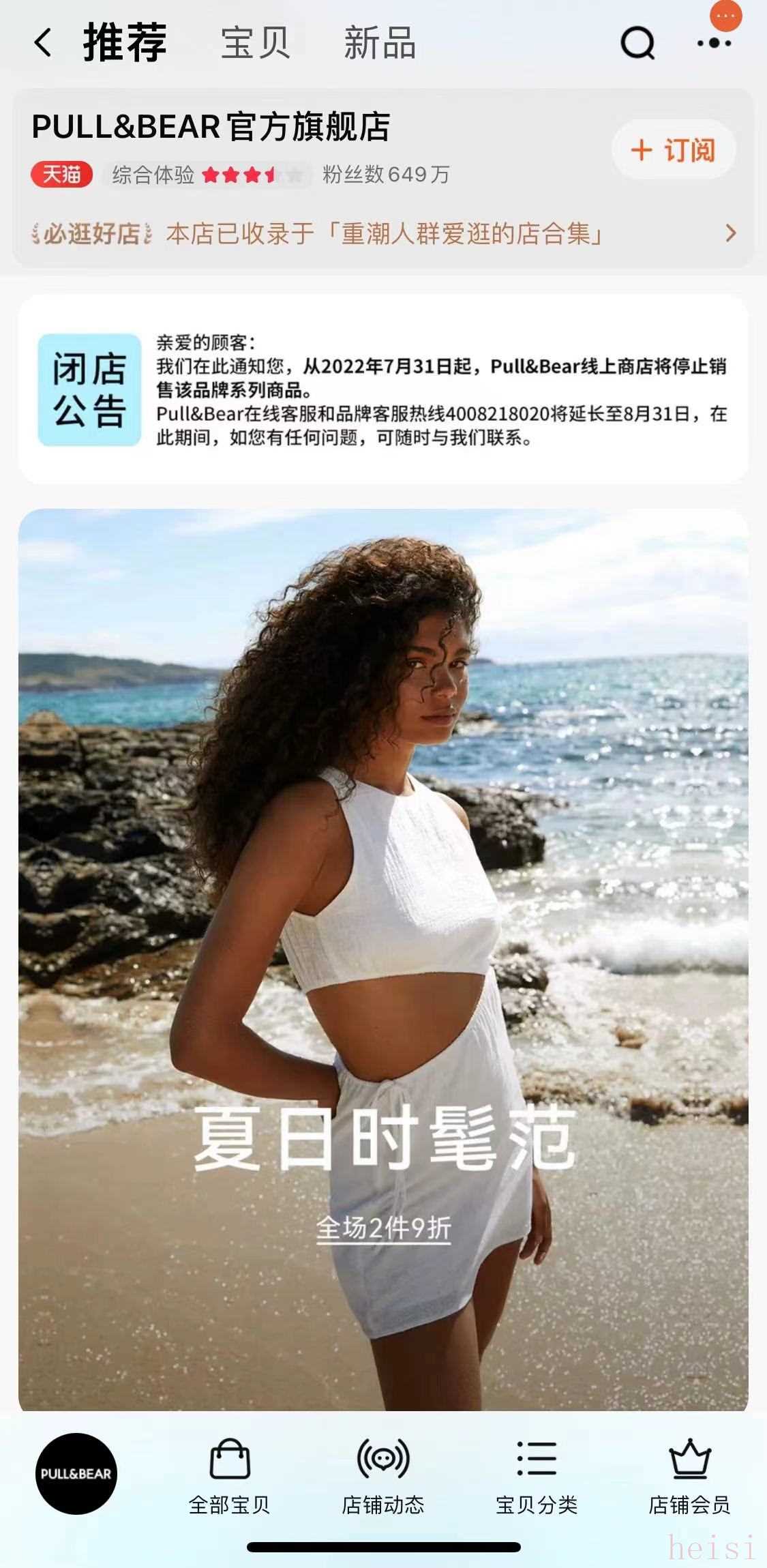This screenshot has height=1568, width=767.
Task: Open the 必逛好店 store collection link
Action: pyautogui.click(x=383, y=234)
